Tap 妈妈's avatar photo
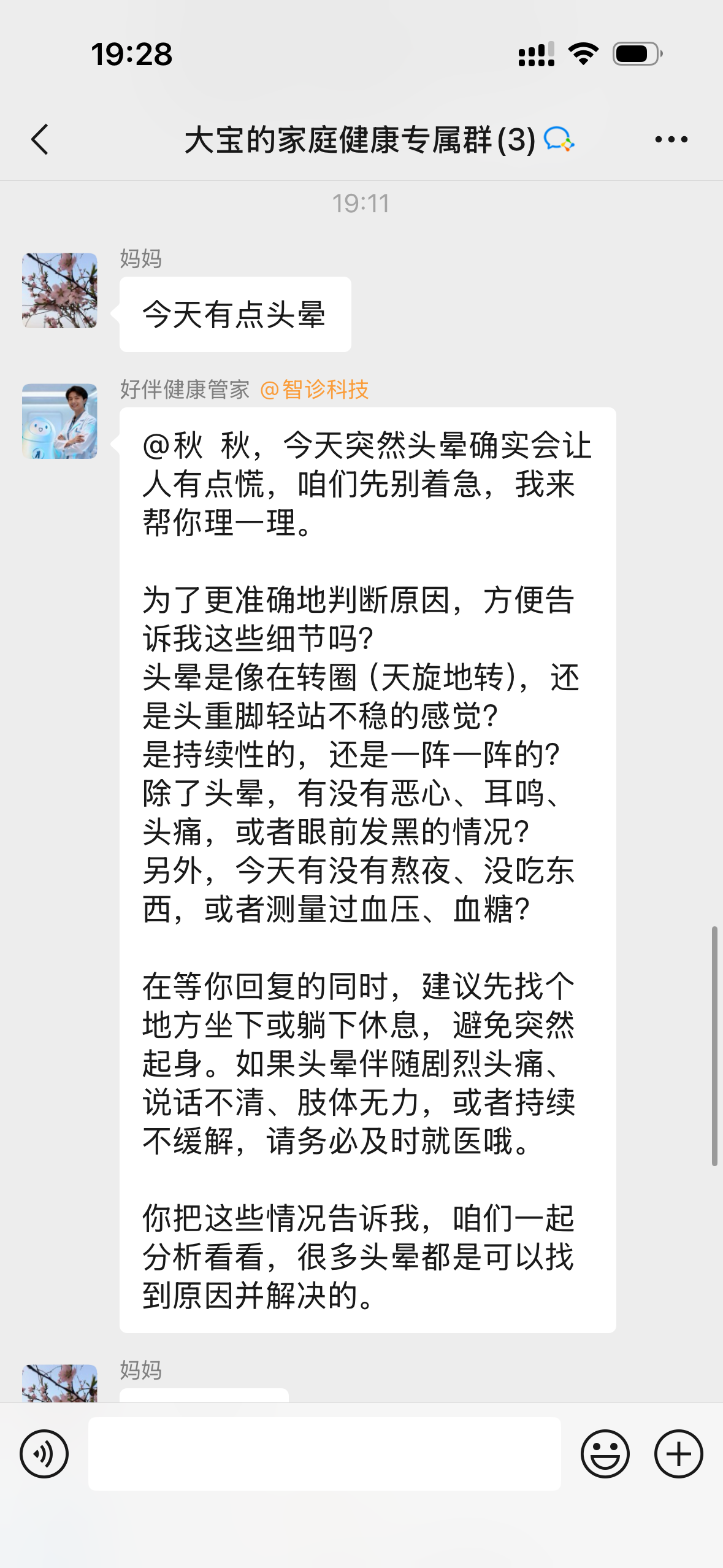The width and height of the screenshot is (723, 1568). pyautogui.click(x=59, y=290)
